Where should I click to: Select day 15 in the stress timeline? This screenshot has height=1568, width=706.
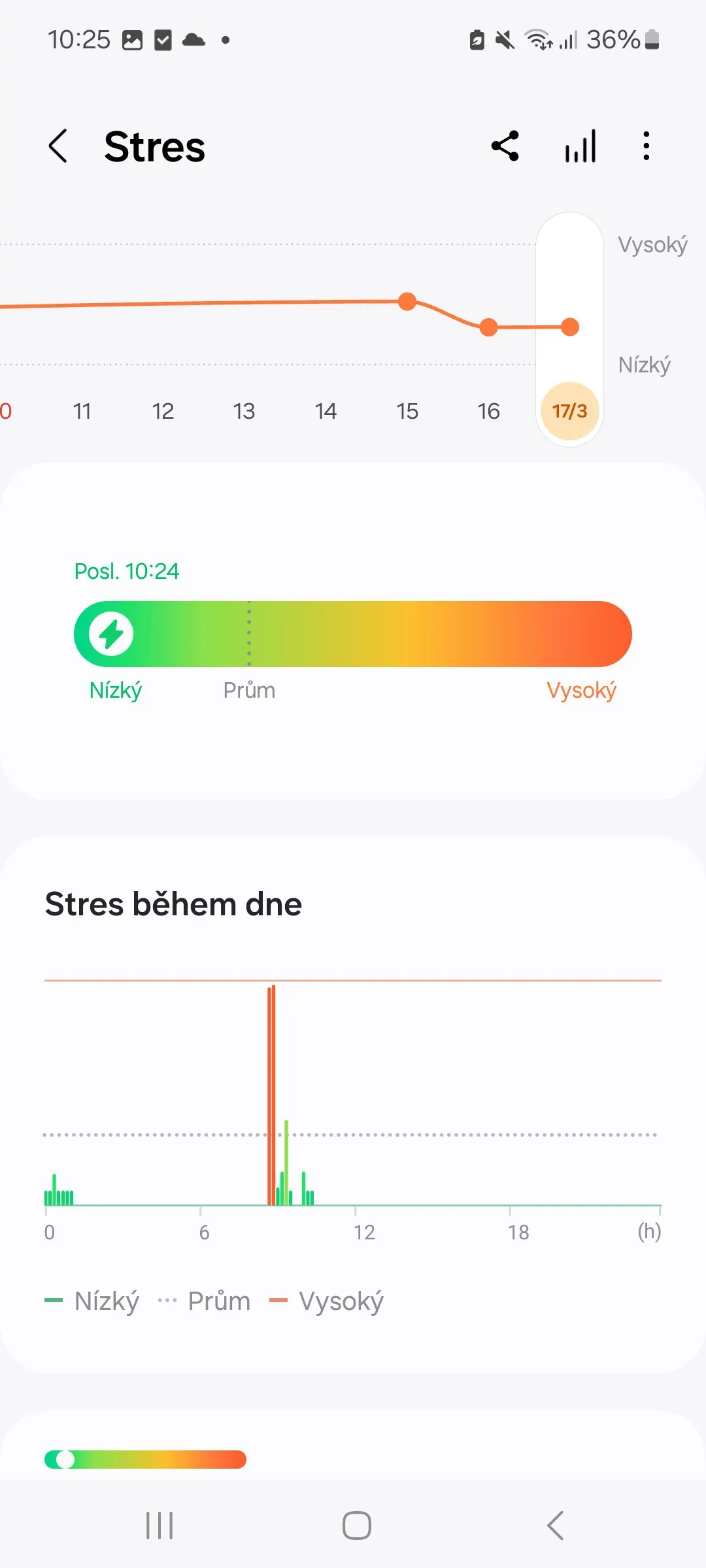click(x=407, y=411)
